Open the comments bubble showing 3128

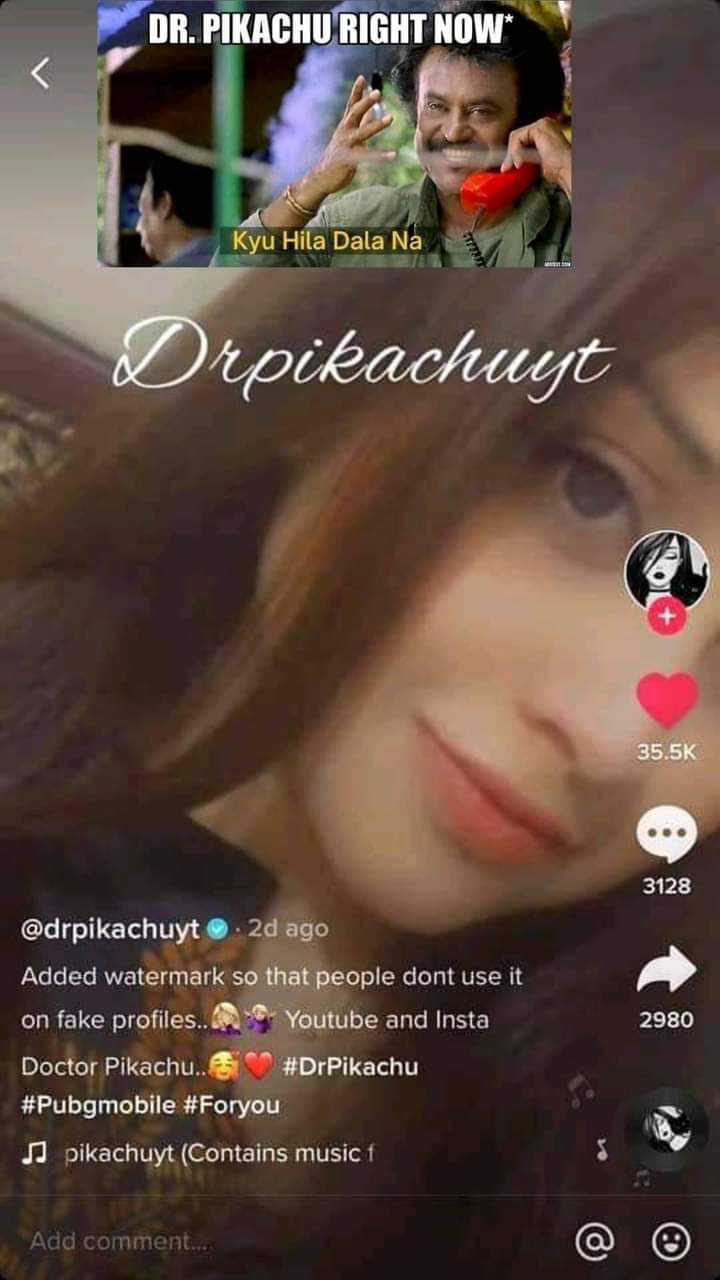coord(667,834)
